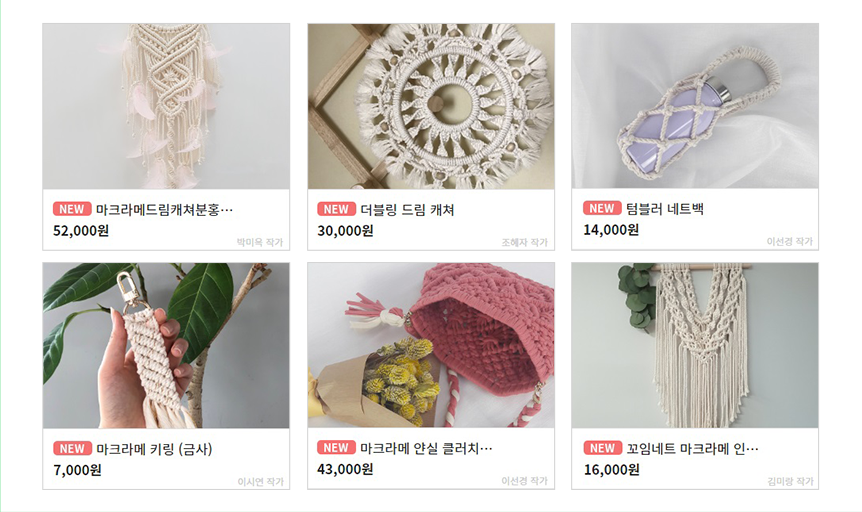
Task: Open the 마크라메드림캐쳐분홍 product card
Action: 166,108
